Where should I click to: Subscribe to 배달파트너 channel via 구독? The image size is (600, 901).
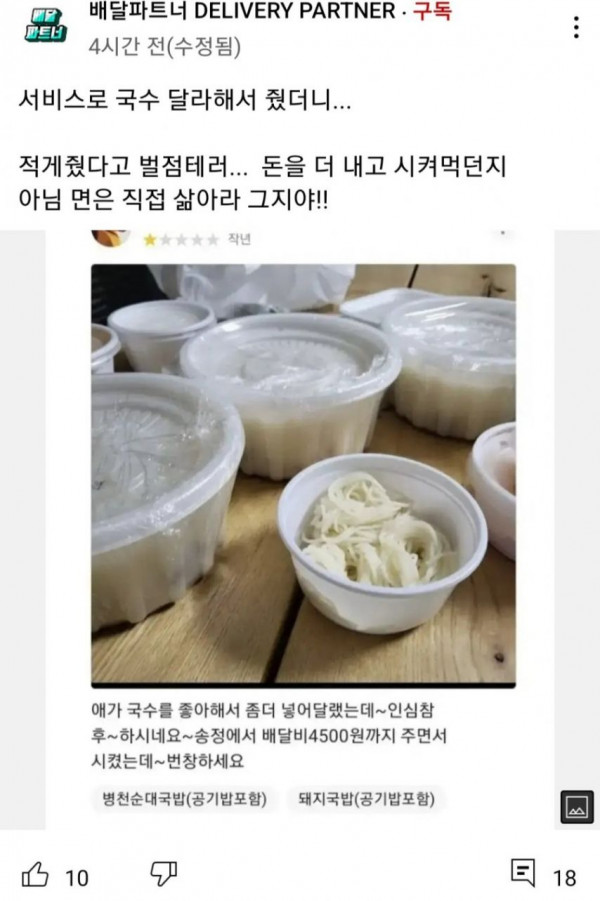(x=432, y=13)
